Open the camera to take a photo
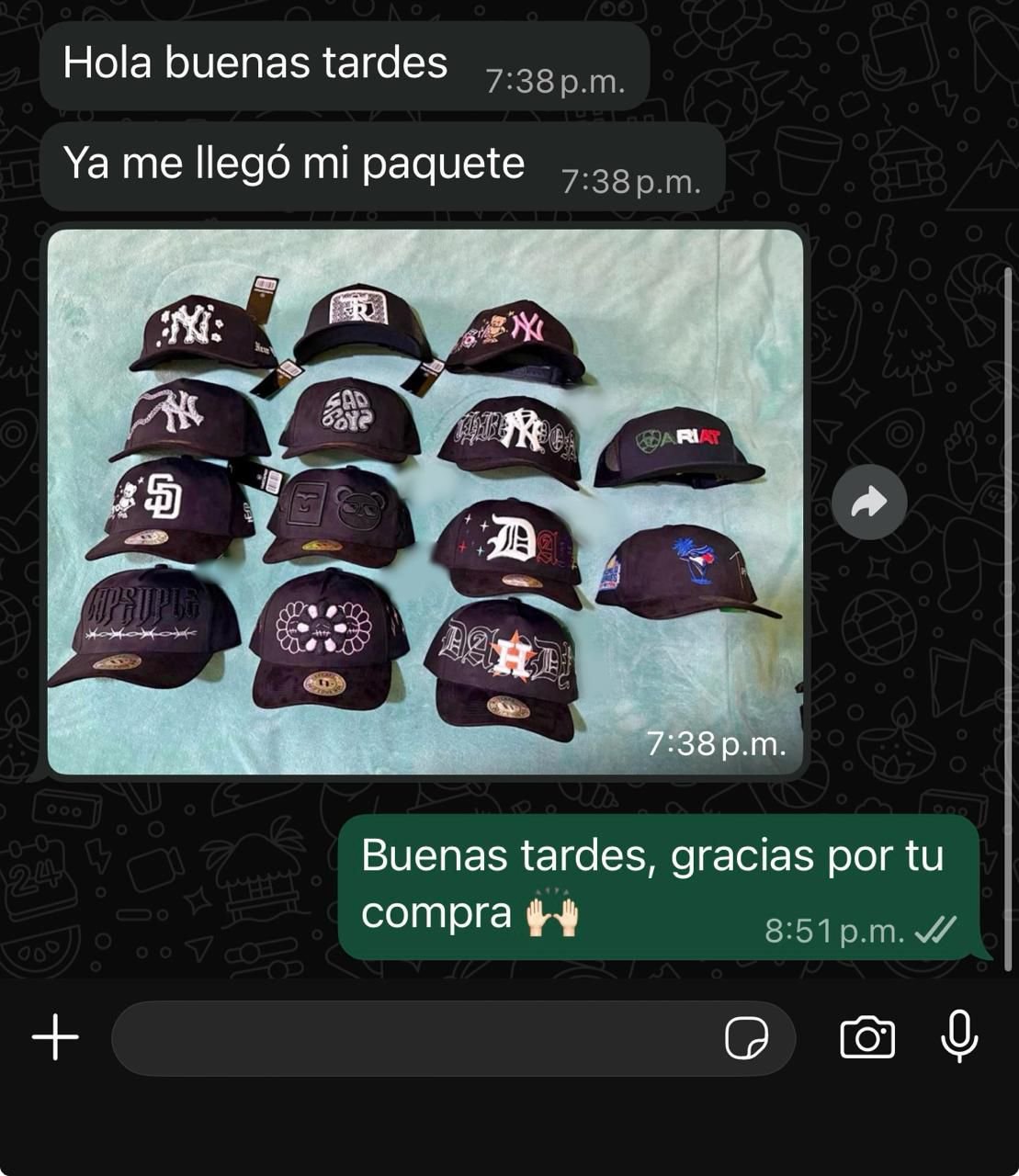The height and width of the screenshot is (1176, 1019). [866, 1038]
